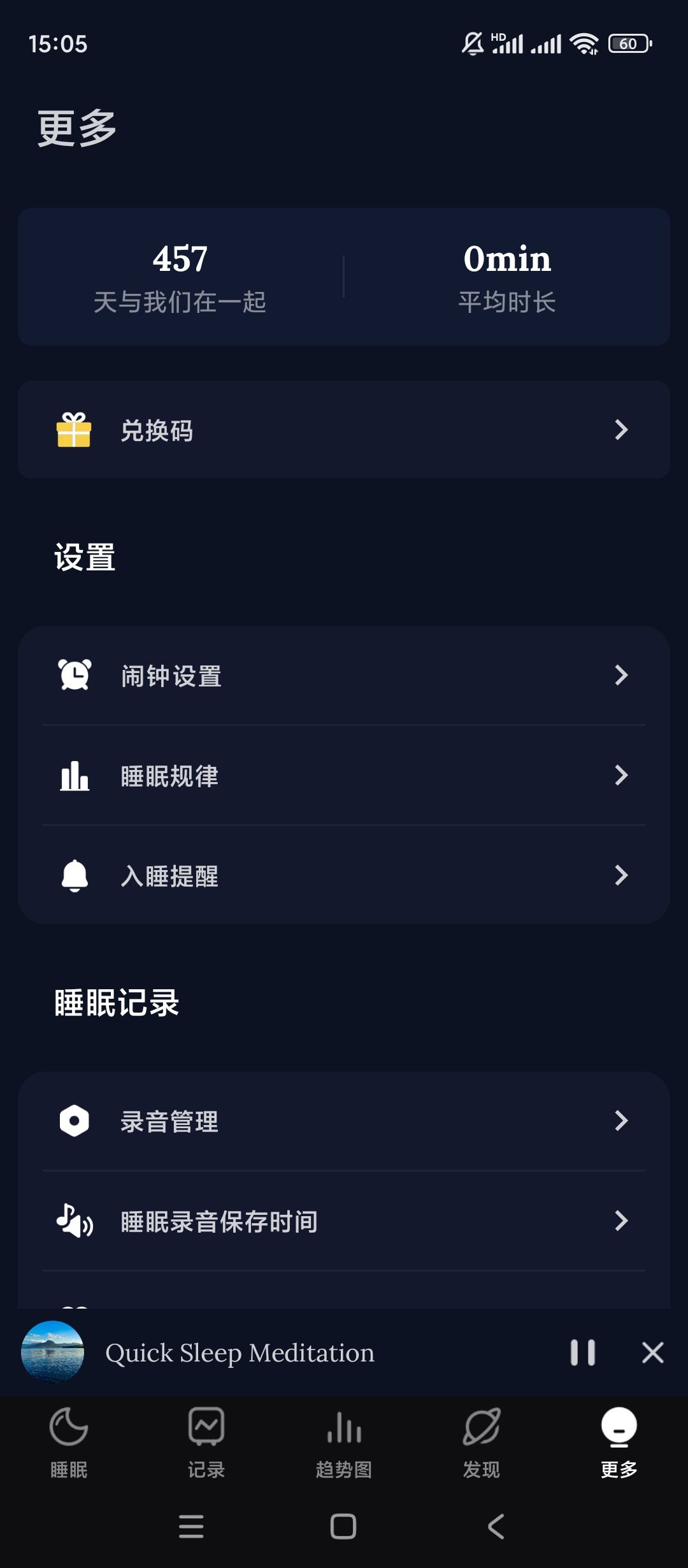Tap the recording icon beside 录音管理
The image size is (688, 1568).
pos(75,1121)
